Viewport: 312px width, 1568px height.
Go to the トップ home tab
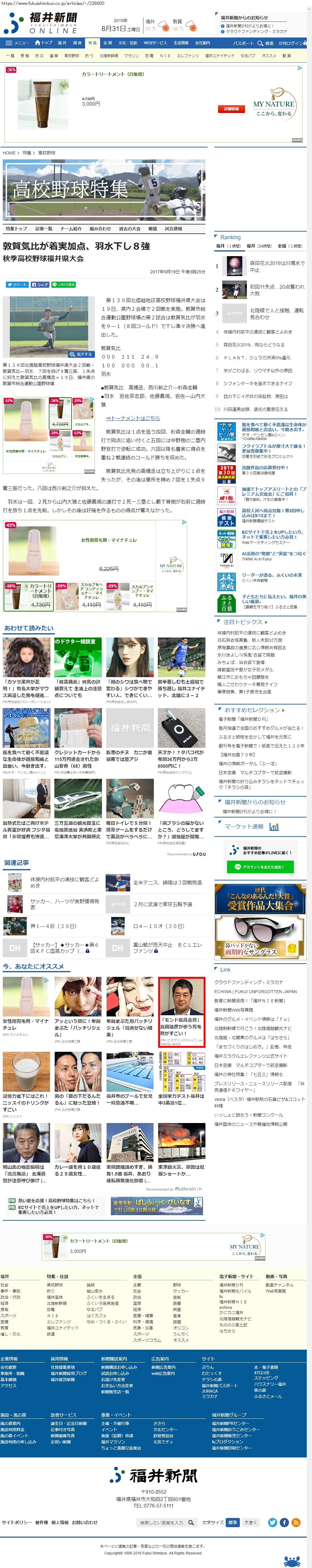pyautogui.click(x=44, y=43)
